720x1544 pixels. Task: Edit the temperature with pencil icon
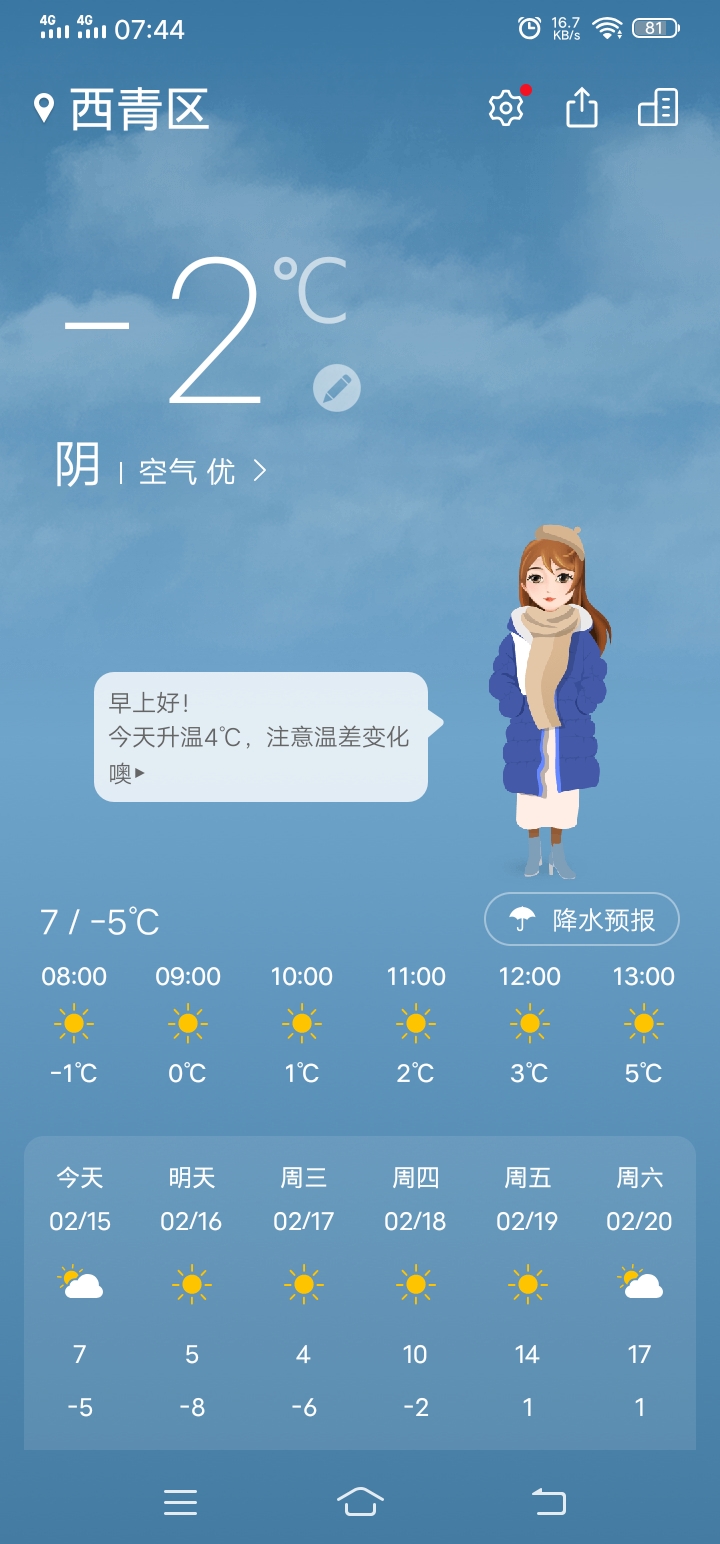coord(336,388)
